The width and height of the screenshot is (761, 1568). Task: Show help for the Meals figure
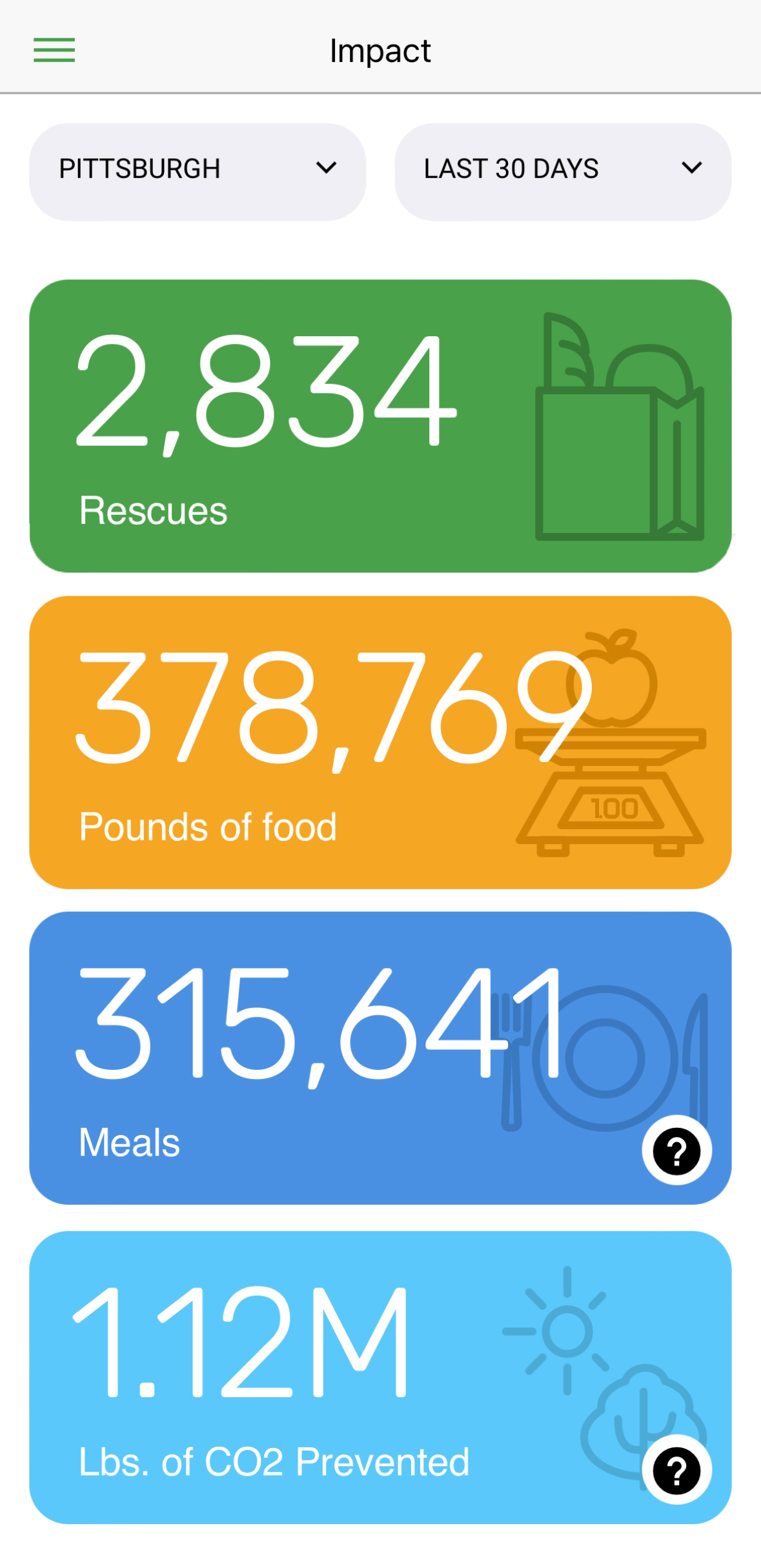[x=676, y=1151]
